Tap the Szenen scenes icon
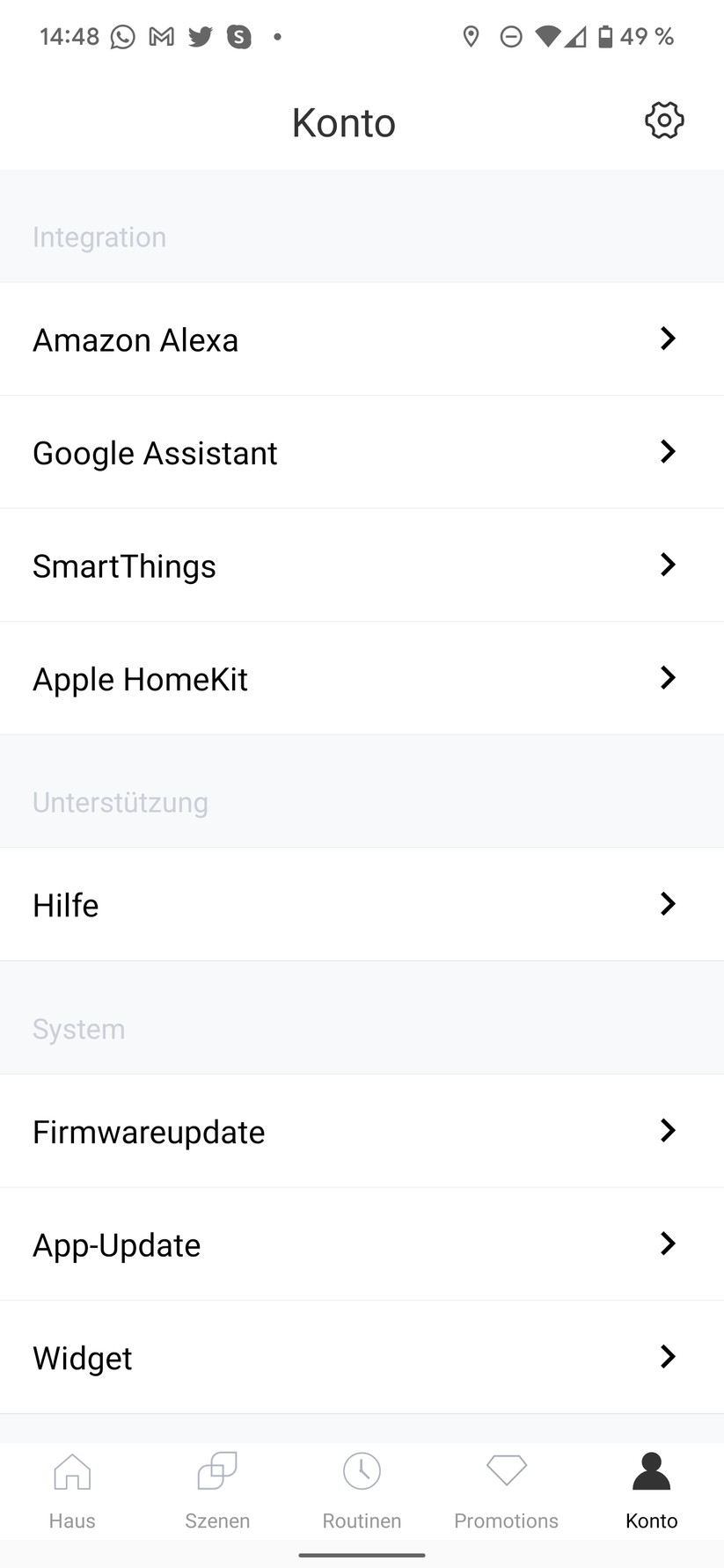The image size is (724, 1568). (x=216, y=1470)
